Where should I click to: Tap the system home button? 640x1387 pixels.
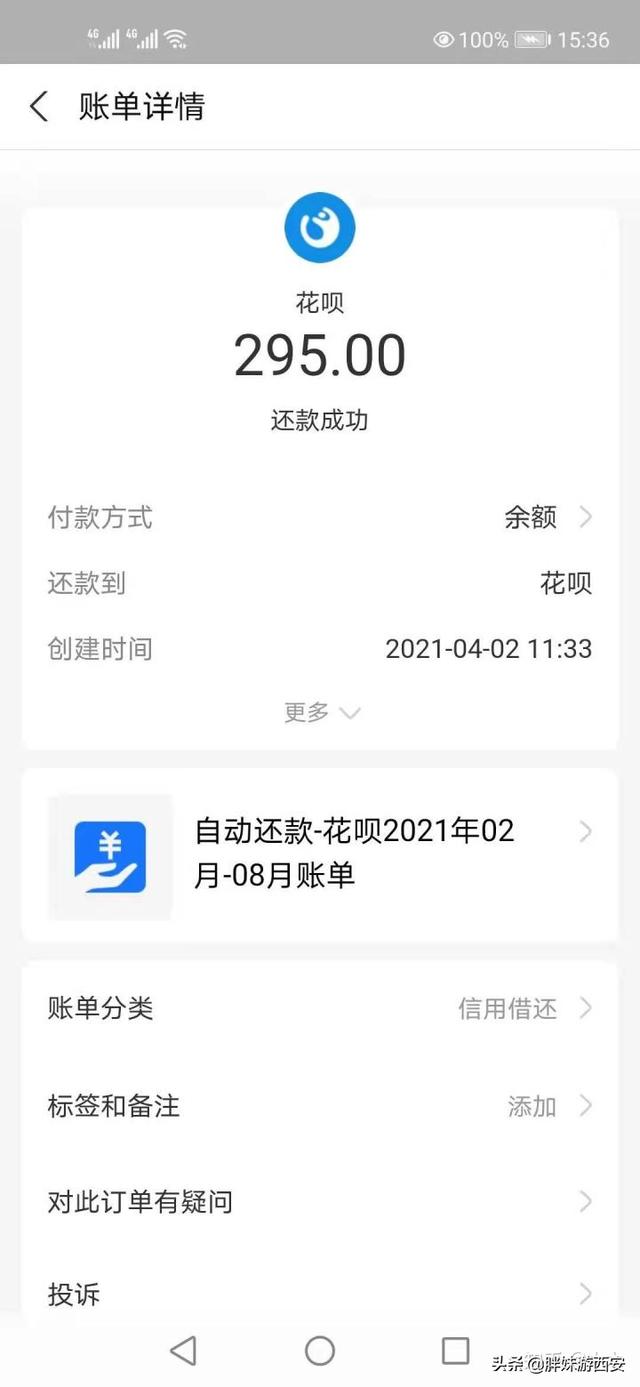tap(320, 1351)
